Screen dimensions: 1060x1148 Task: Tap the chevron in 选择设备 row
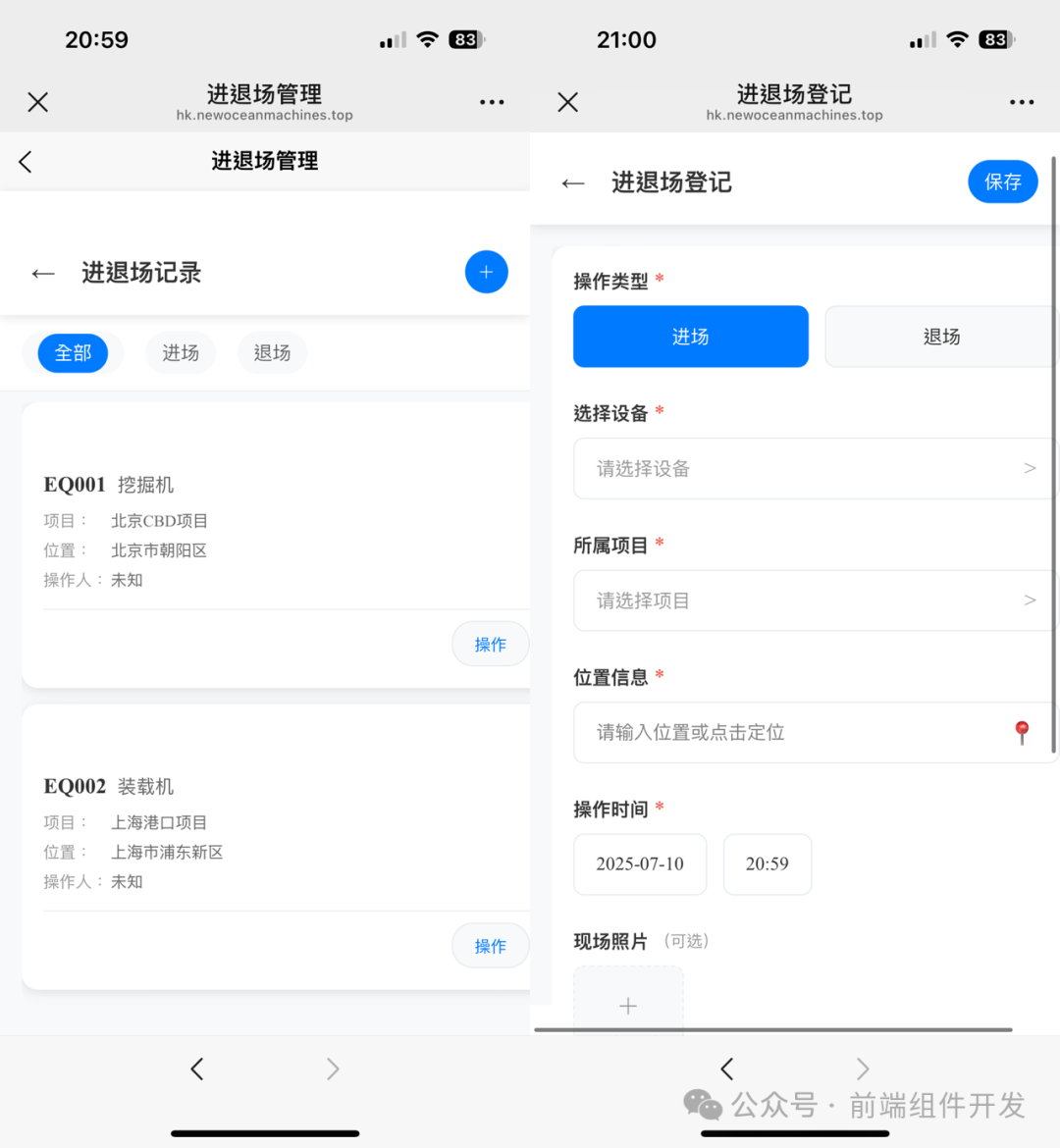tap(1028, 468)
